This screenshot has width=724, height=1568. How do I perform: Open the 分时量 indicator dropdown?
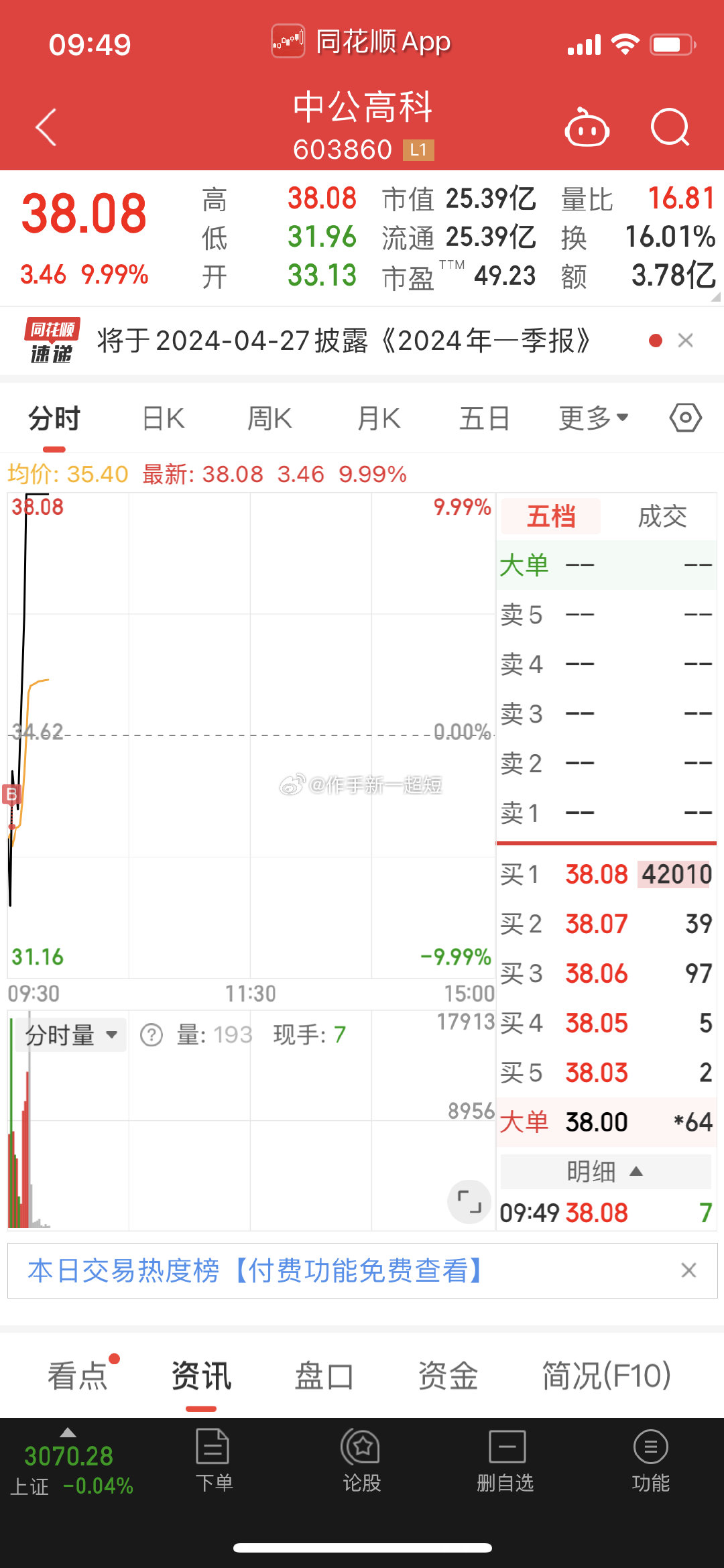(70, 1034)
